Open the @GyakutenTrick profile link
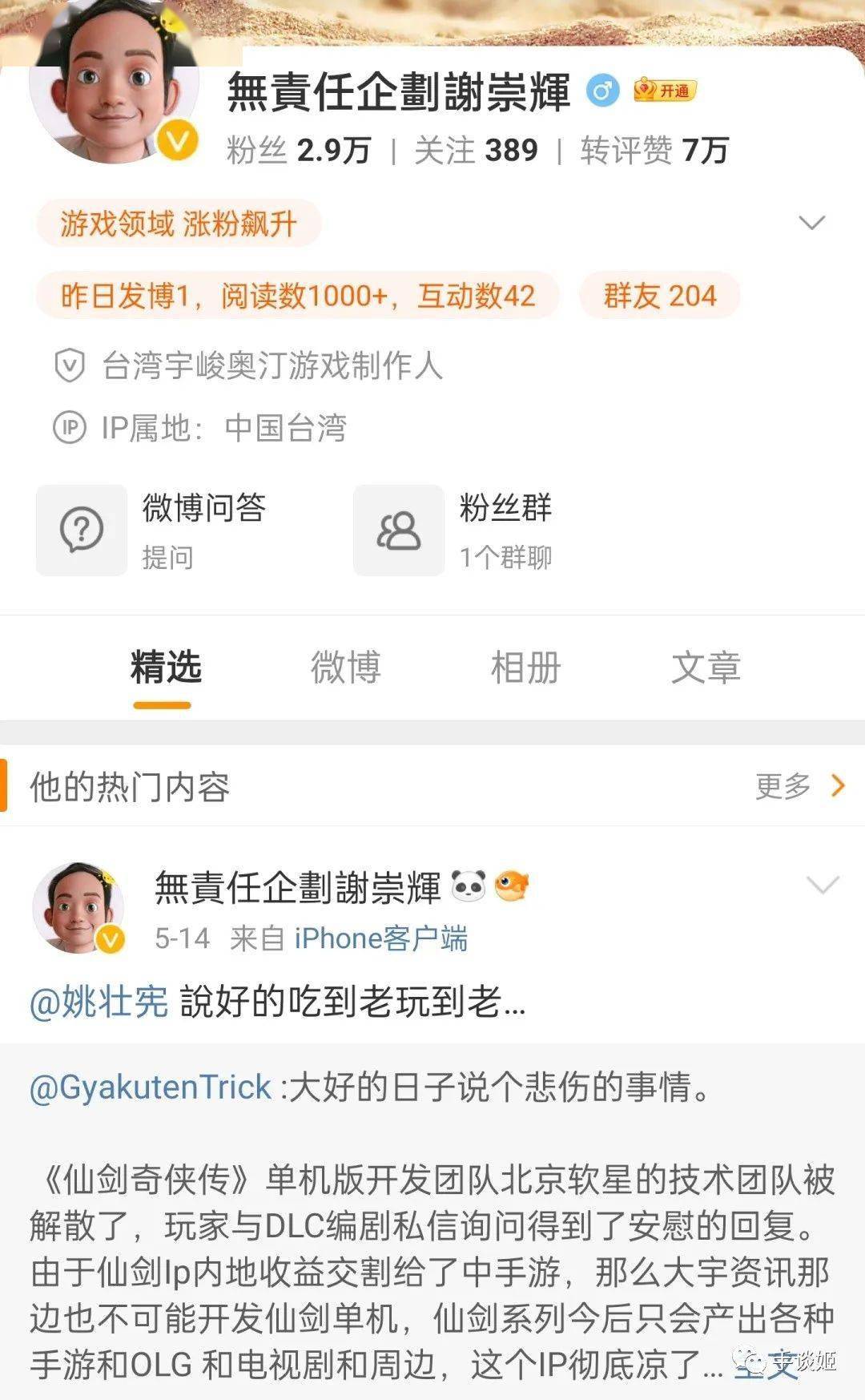Screen dimensions: 865x1400 point(151,1087)
